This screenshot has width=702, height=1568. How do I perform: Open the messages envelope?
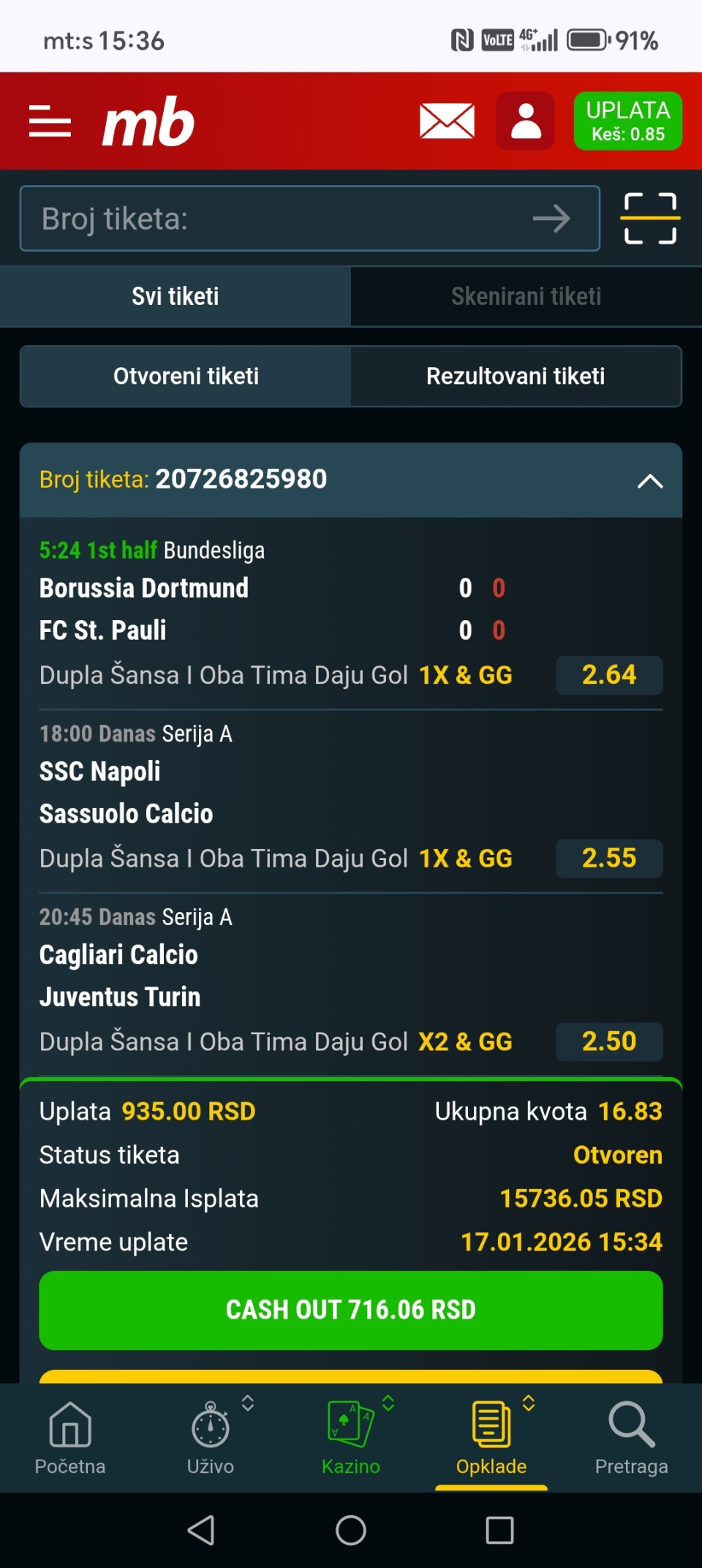[447, 121]
